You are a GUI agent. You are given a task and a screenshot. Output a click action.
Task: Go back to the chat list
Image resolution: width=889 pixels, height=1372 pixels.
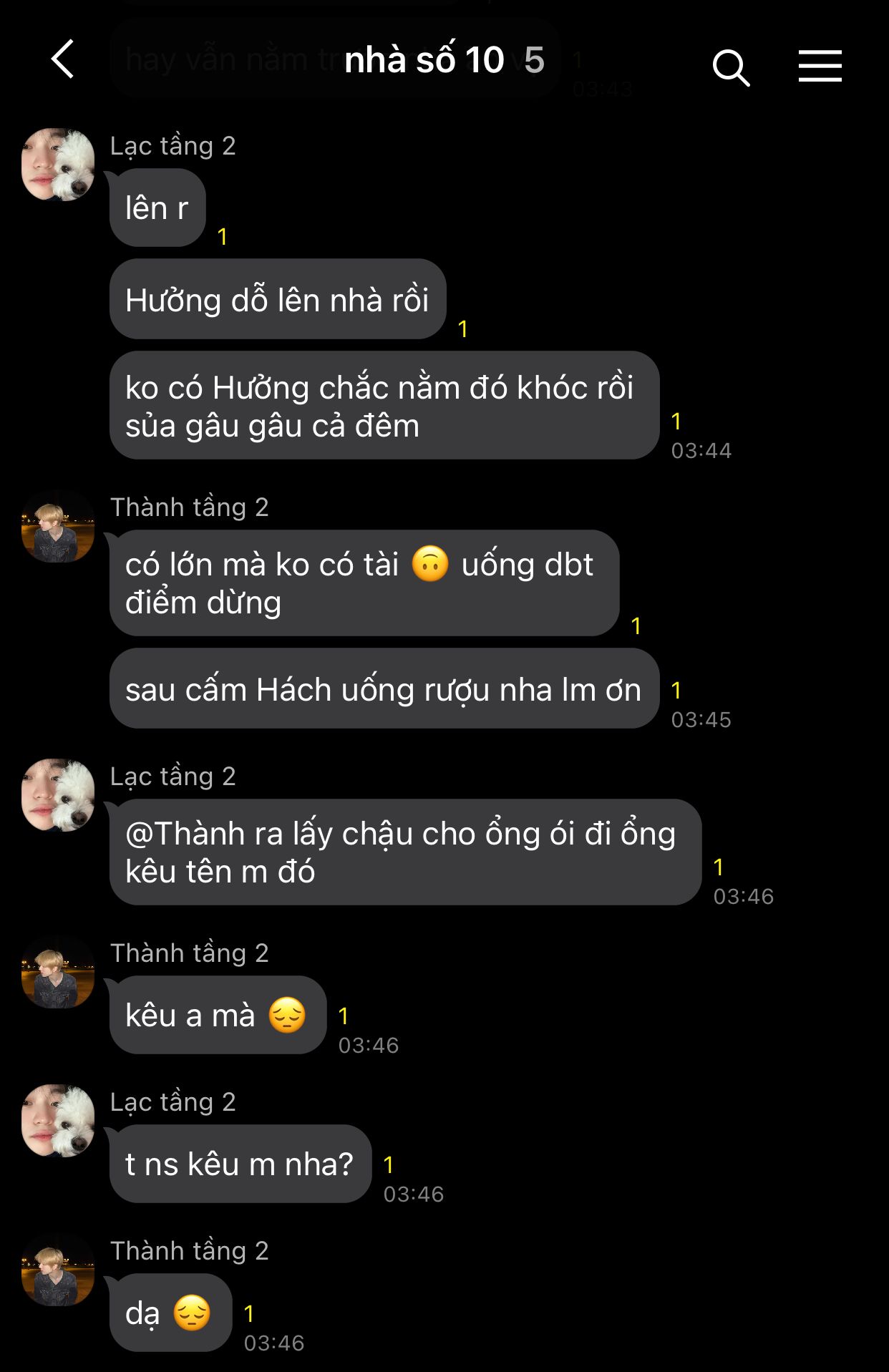coord(63,59)
